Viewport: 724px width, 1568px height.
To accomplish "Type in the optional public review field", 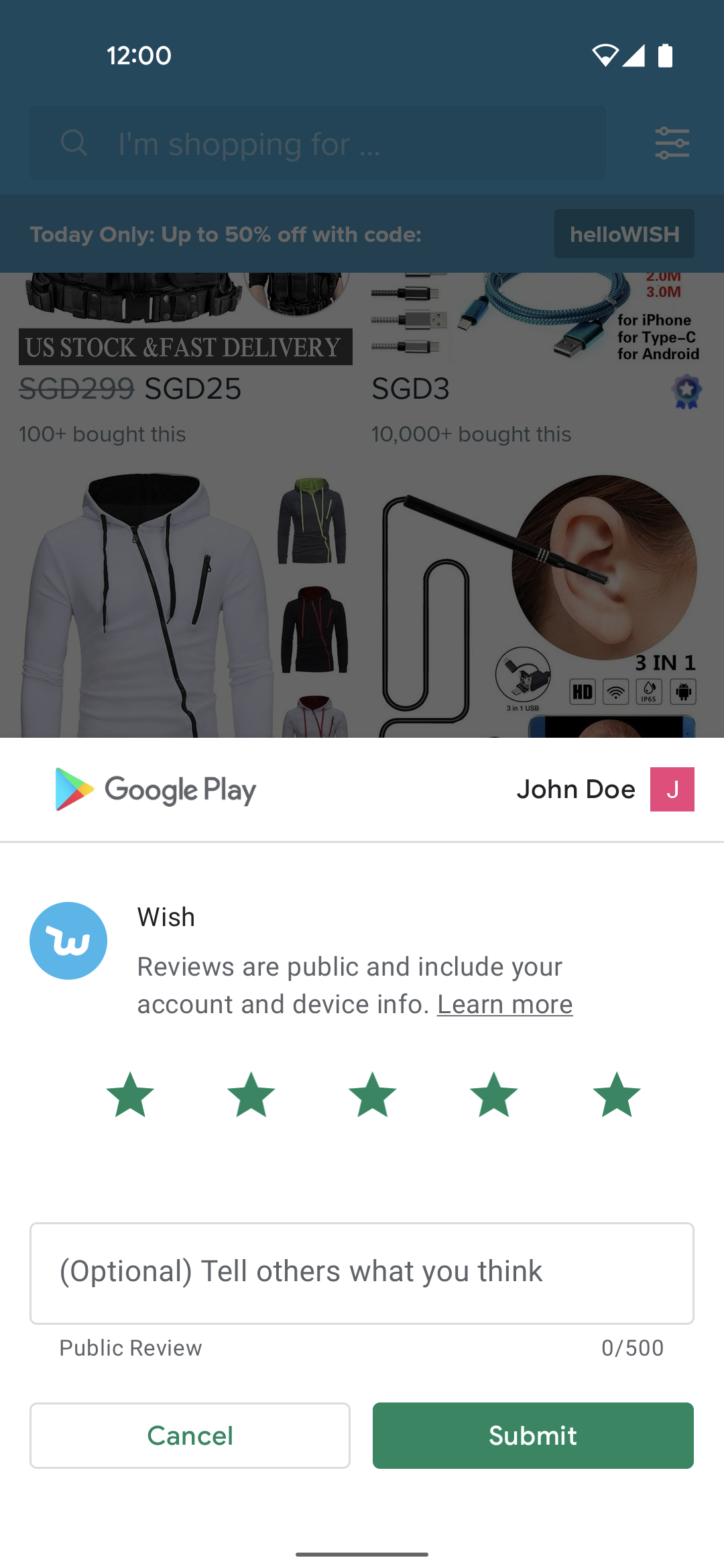I will [362, 1273].
